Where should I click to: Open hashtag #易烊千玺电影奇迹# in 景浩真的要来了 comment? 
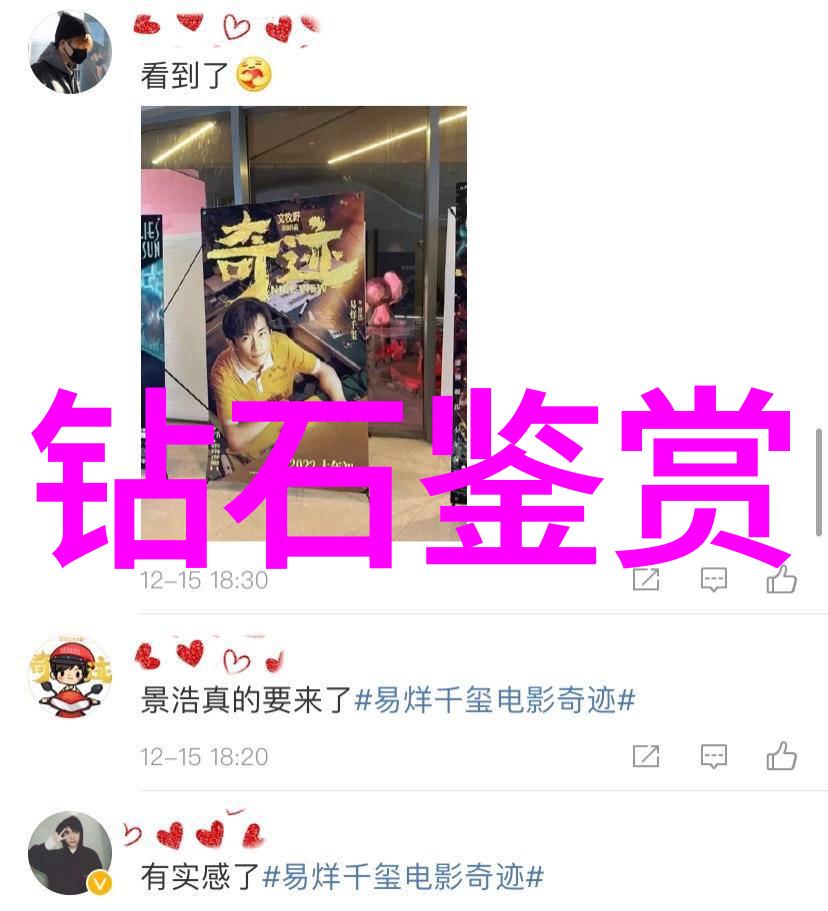495,700
